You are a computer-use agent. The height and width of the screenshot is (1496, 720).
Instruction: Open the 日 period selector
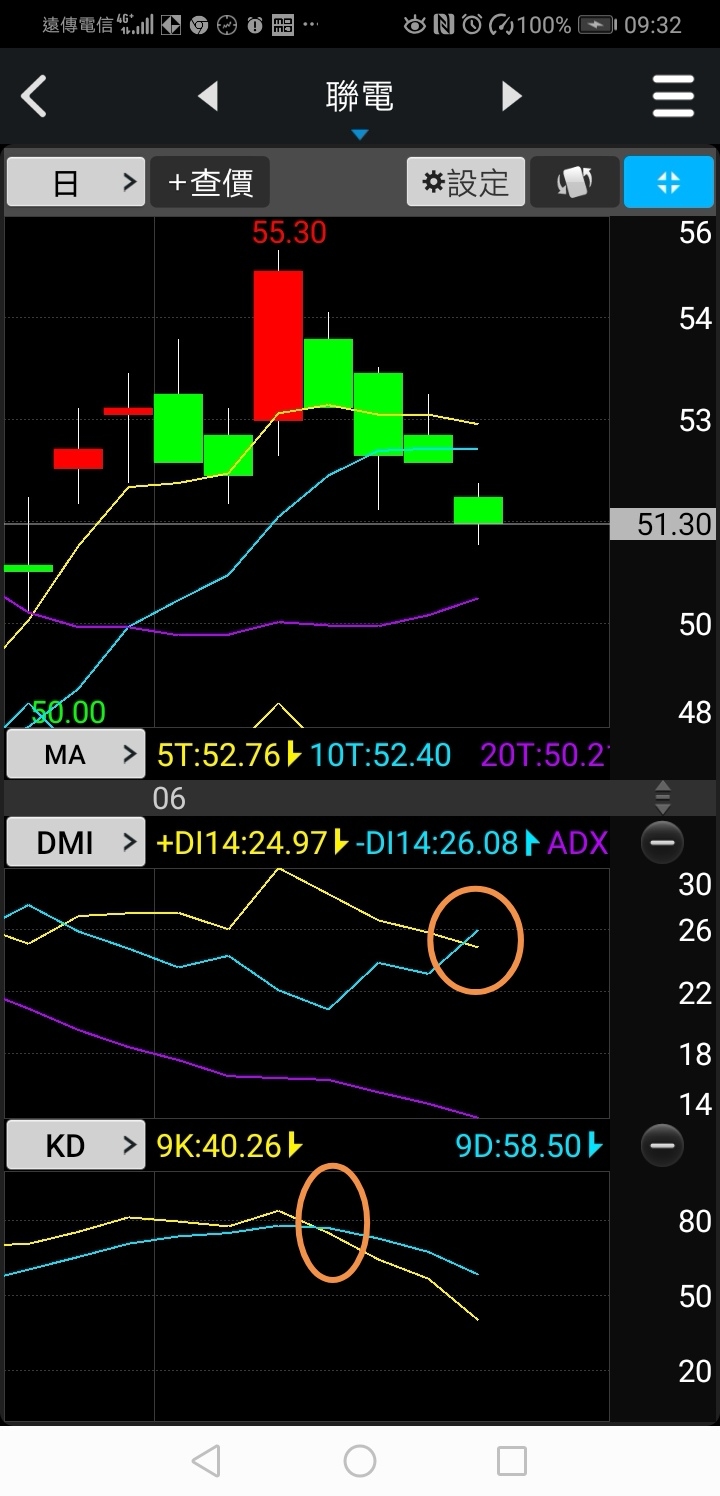(x=76, y=182)
